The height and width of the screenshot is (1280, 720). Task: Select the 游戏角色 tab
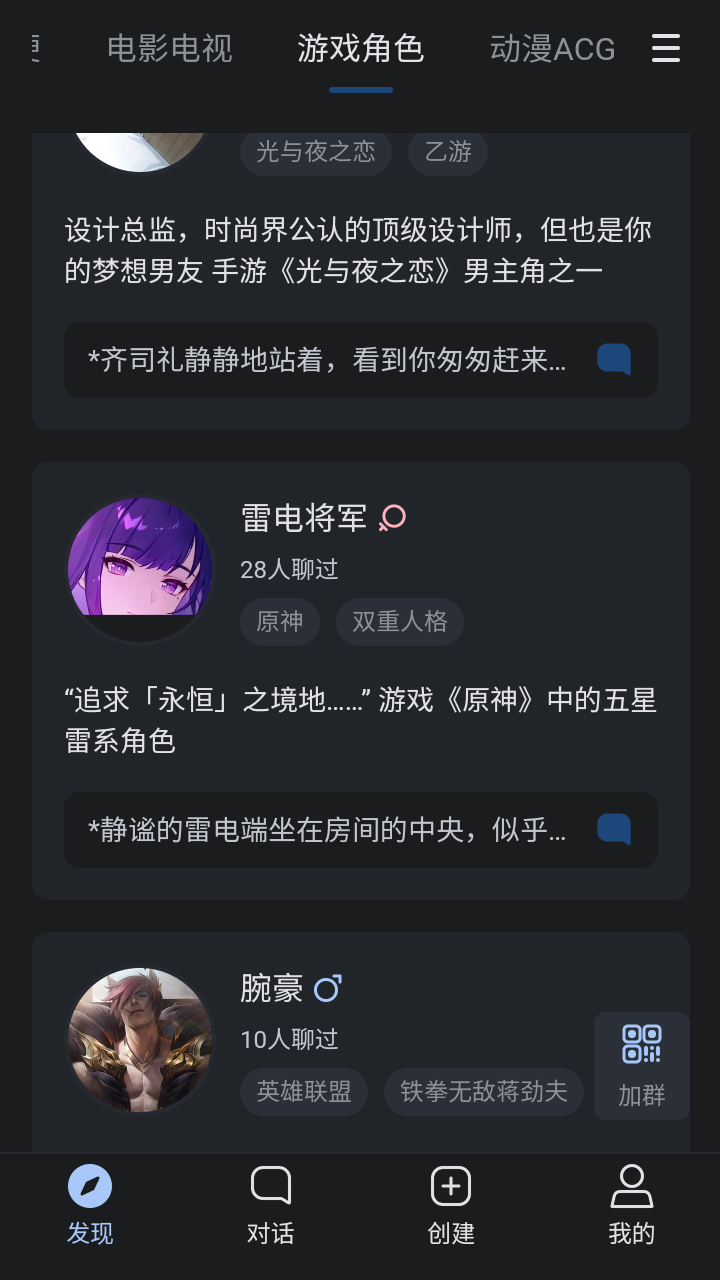(360, 48)
